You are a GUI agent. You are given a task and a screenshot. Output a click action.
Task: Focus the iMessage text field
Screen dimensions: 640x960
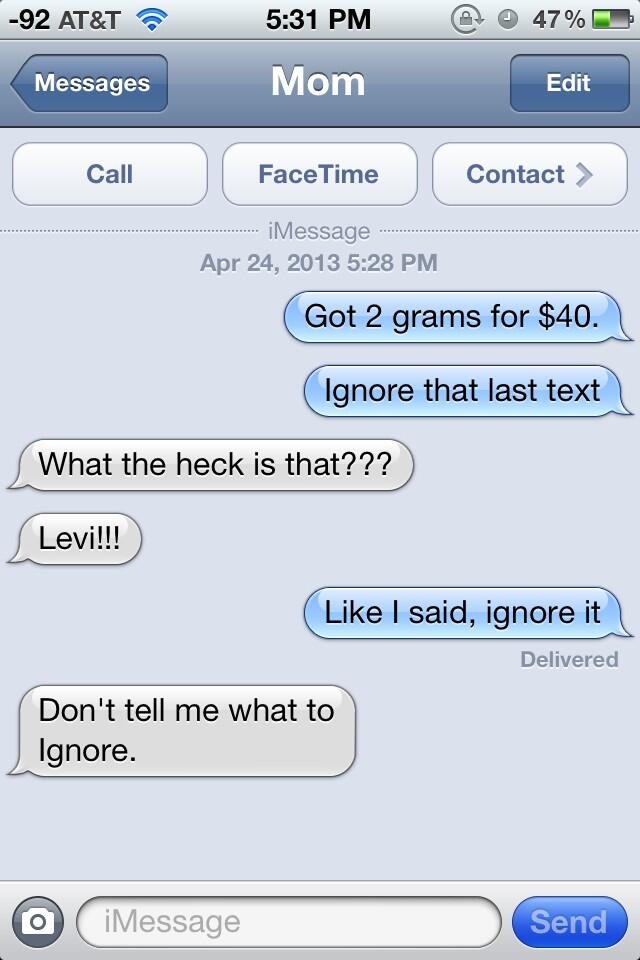[288, 921]
